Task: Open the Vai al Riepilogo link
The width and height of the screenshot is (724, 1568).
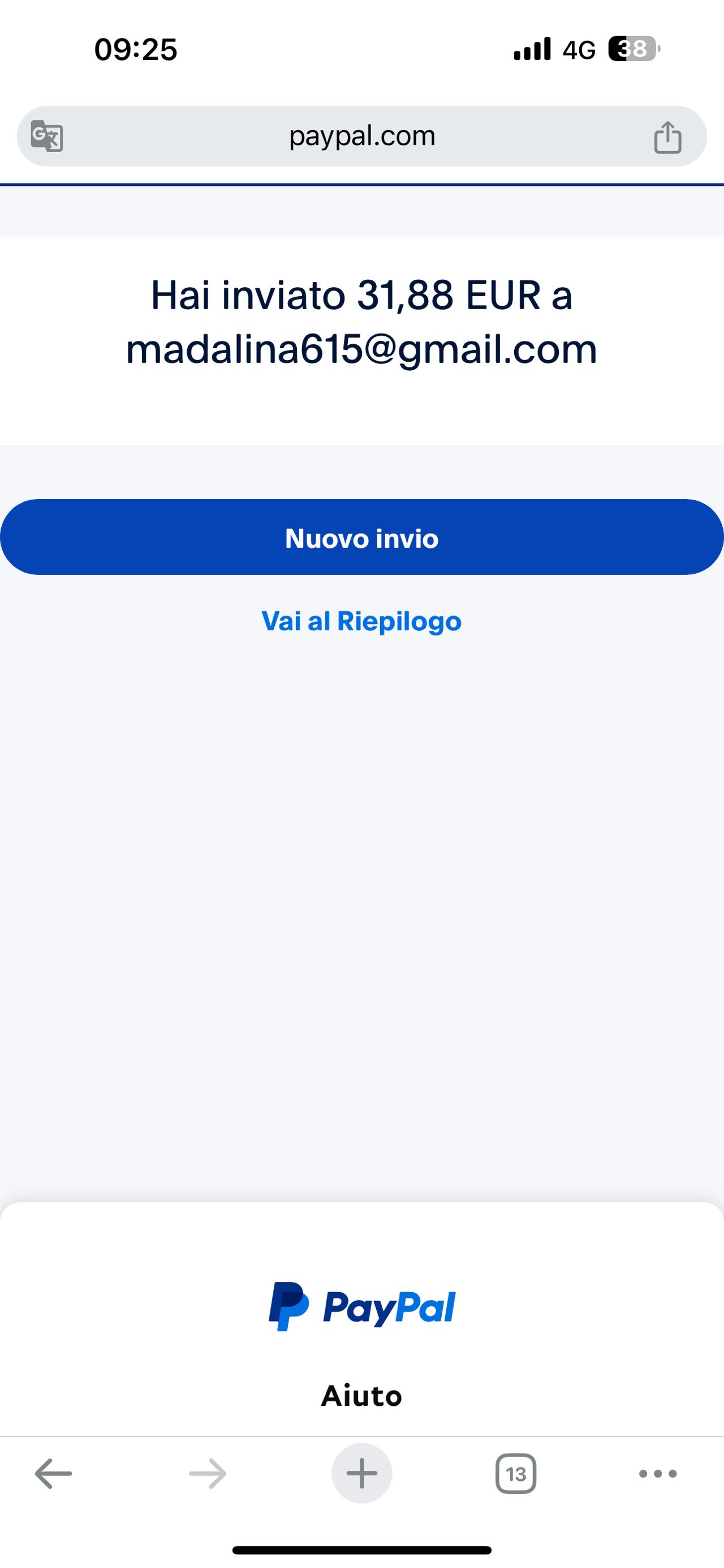Action: click(361, 621)
